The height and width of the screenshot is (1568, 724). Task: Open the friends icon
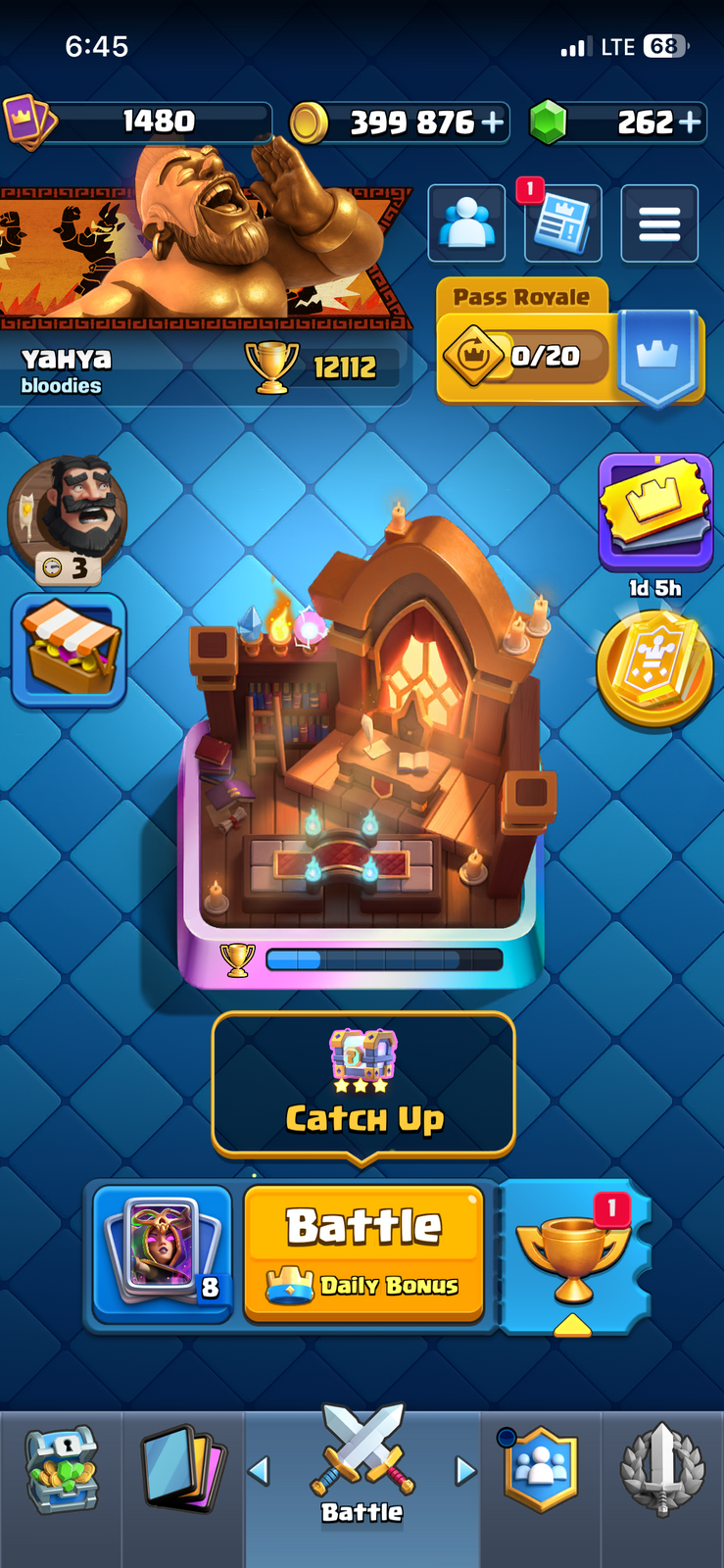pos(467,223)
